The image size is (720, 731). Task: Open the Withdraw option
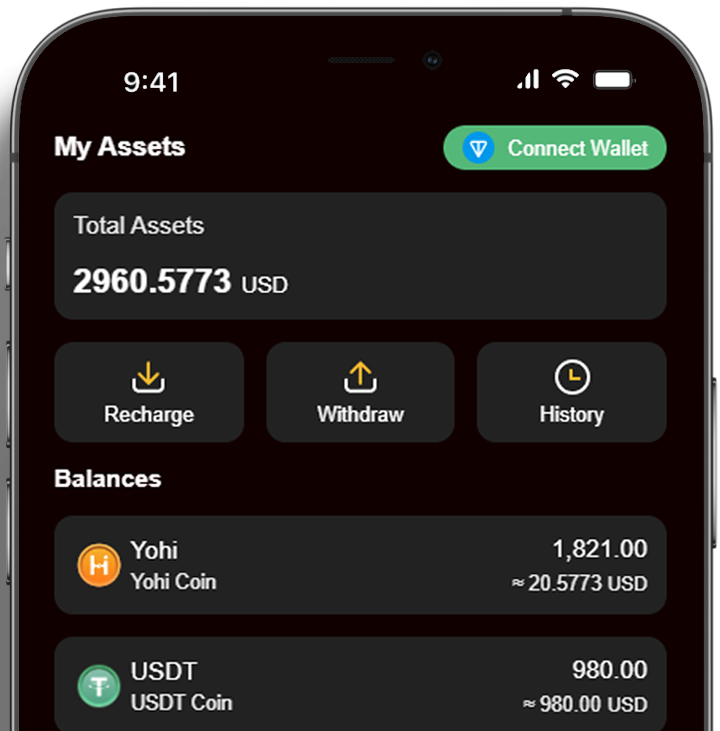point(360,392)
